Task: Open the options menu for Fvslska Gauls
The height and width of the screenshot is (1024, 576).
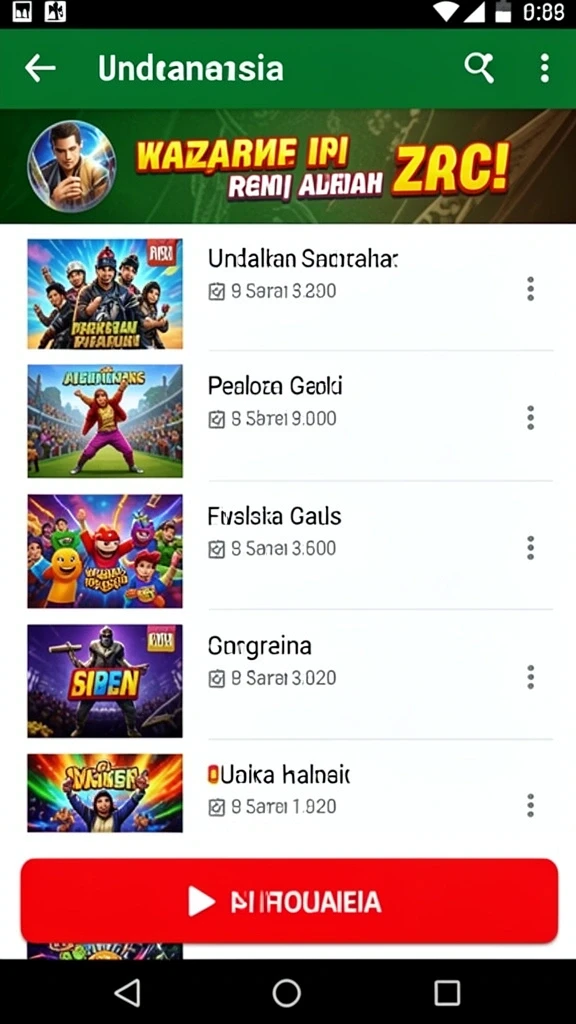Action: tap(530, 547)
